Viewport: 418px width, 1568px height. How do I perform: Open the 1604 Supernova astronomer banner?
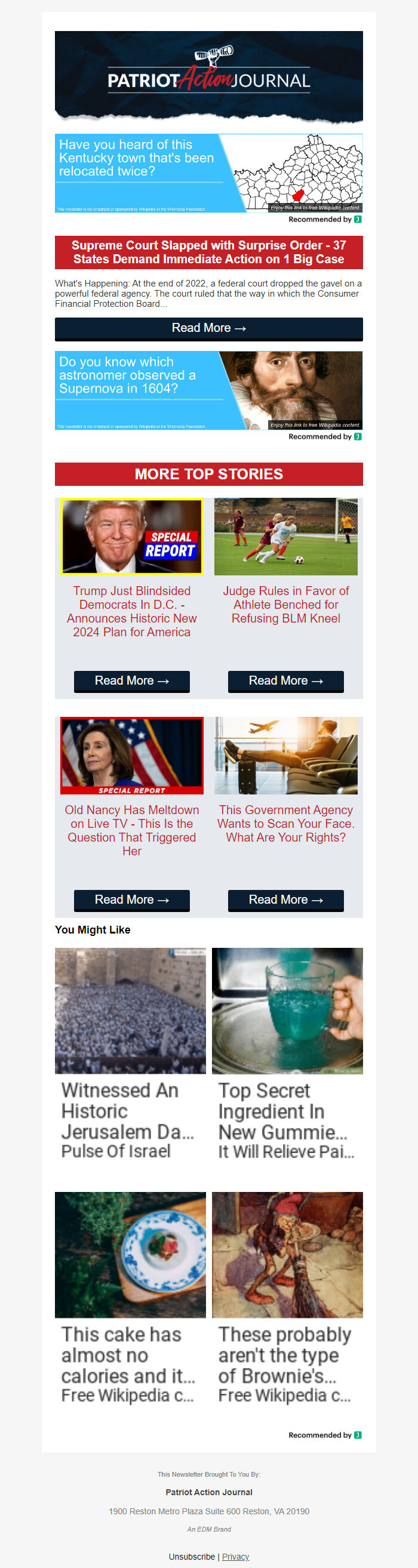click(208, 390)
